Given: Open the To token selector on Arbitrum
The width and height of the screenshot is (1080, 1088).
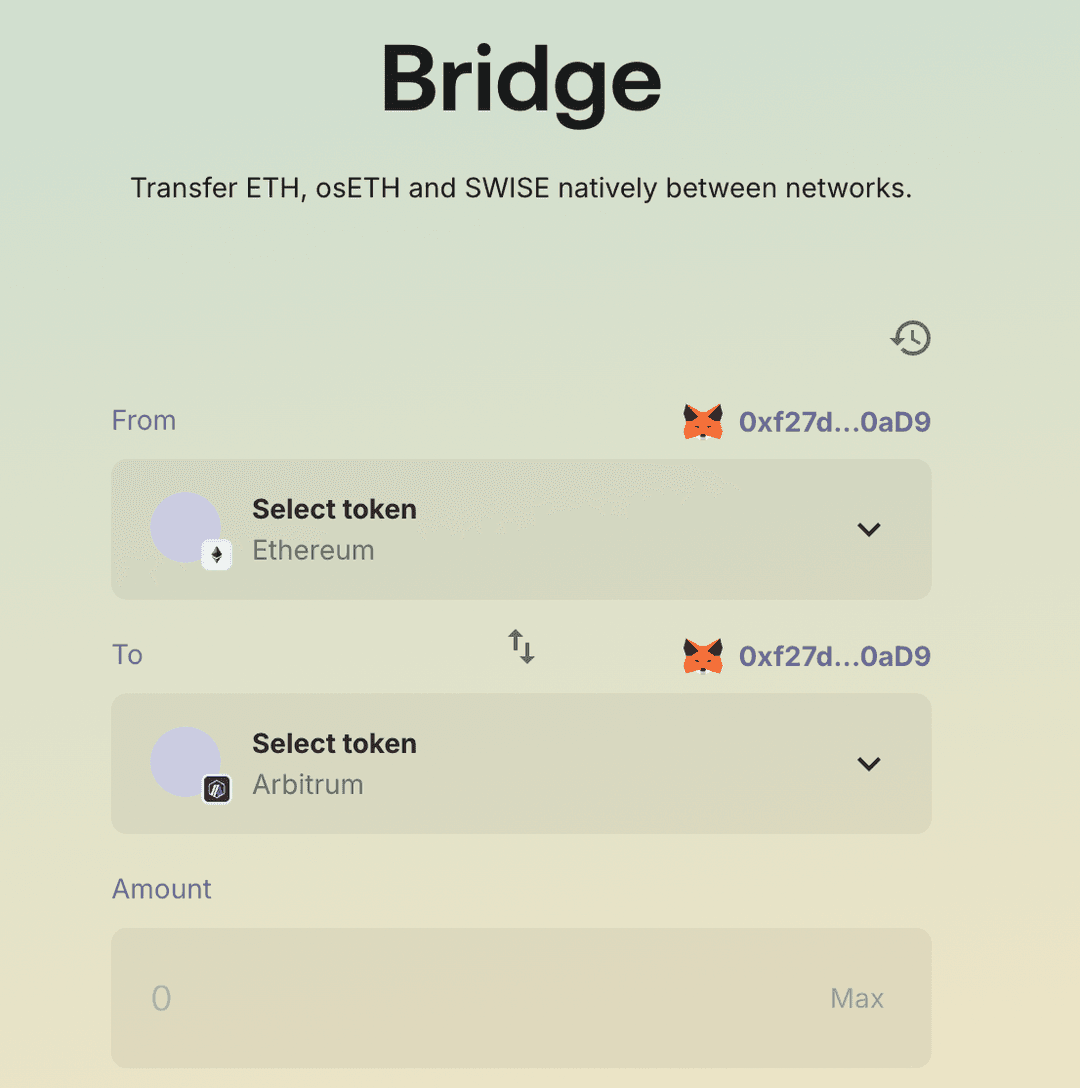Looking at the screenshot, I should pyautogui.click(x=520, y=764).
